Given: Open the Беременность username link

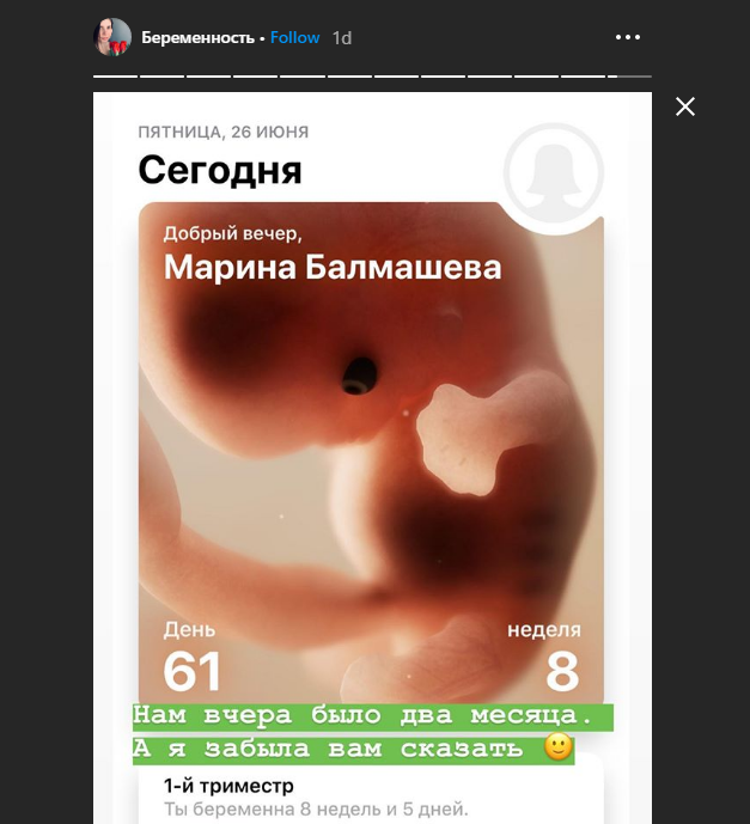Looking at the screenshot, I should pyautogui.click(x=198, y=37).
